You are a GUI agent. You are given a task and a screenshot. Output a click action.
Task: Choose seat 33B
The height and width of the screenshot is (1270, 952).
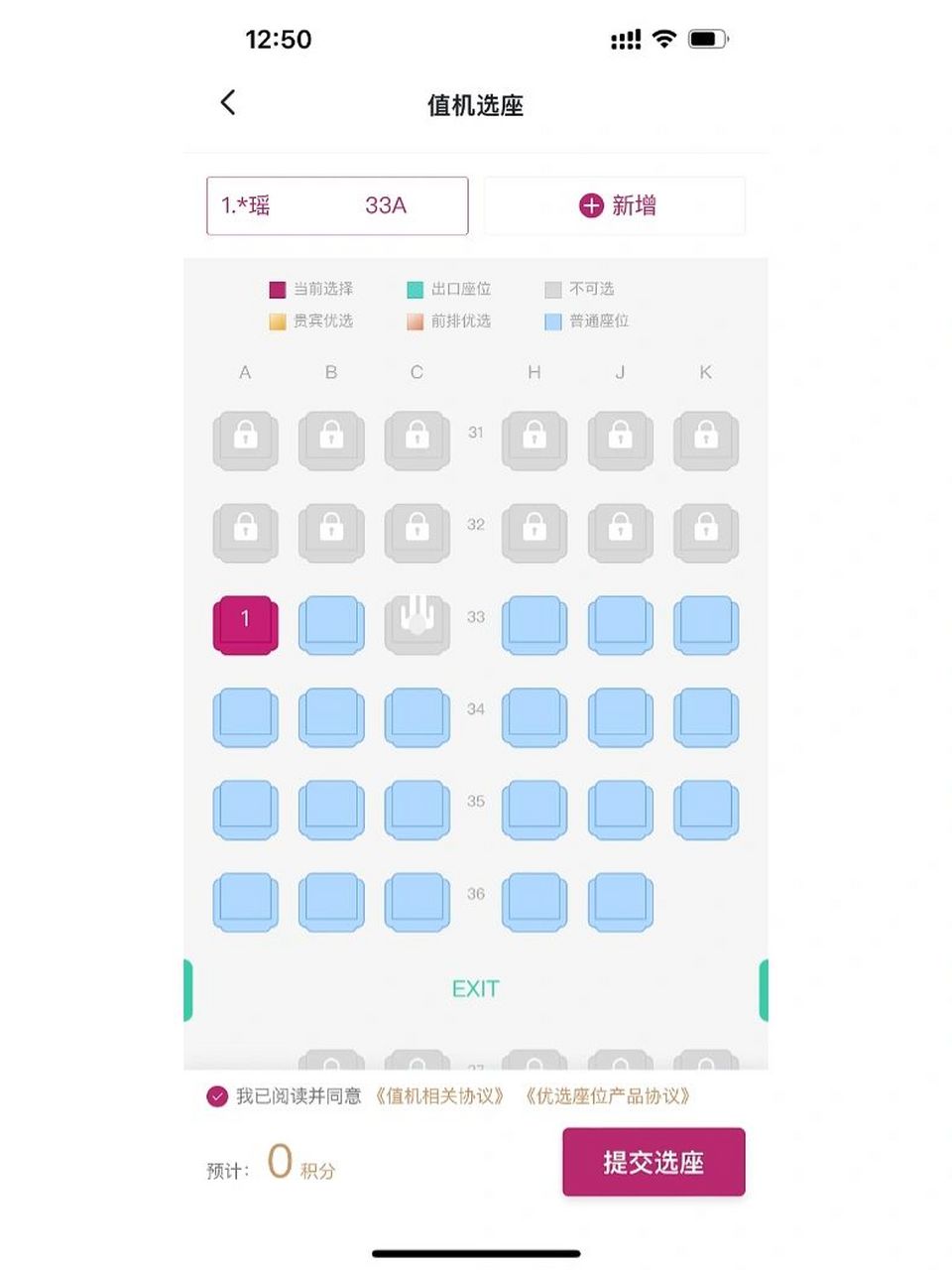[x=331, y=625]
